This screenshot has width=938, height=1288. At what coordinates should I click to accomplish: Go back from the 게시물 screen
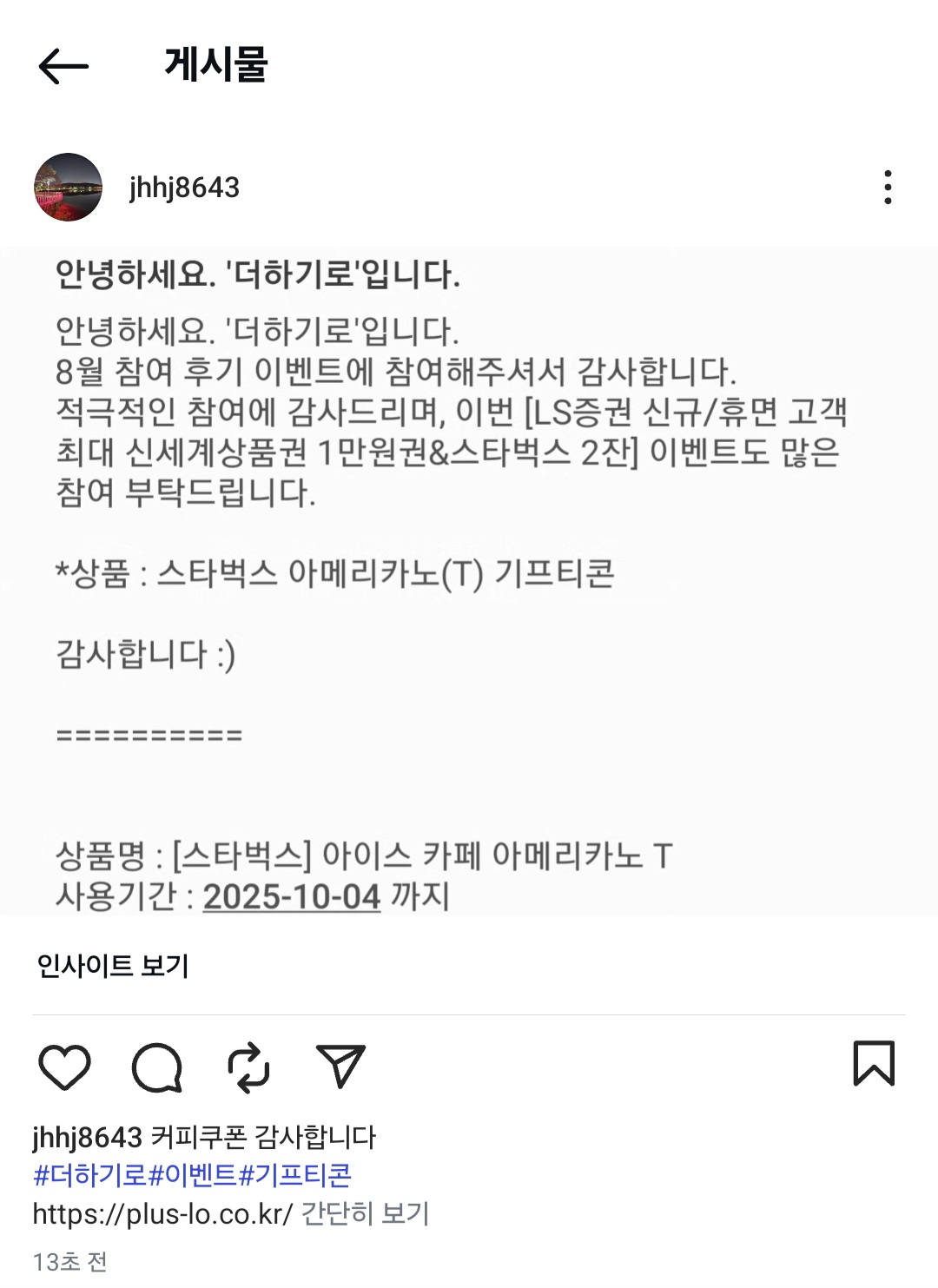point(63,66)
